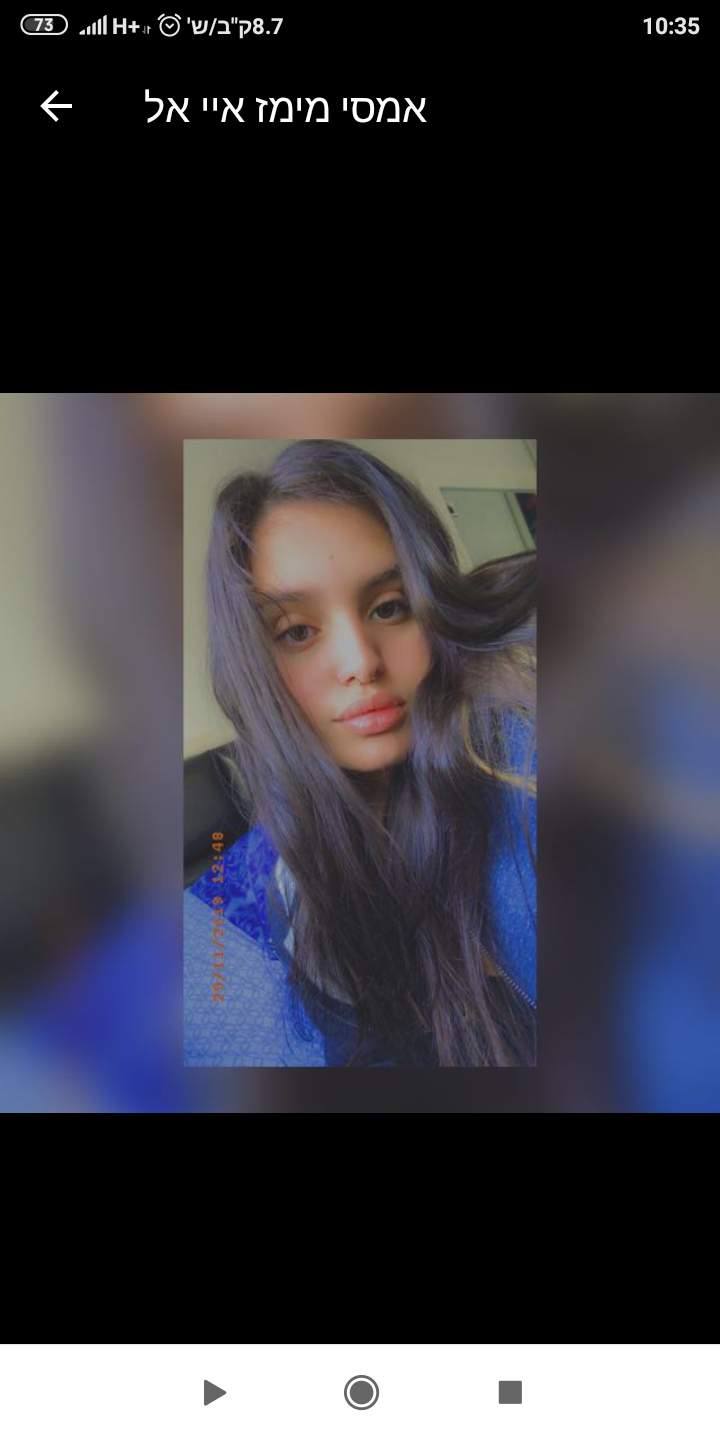Go back using the top arrow

coord(56,106)
